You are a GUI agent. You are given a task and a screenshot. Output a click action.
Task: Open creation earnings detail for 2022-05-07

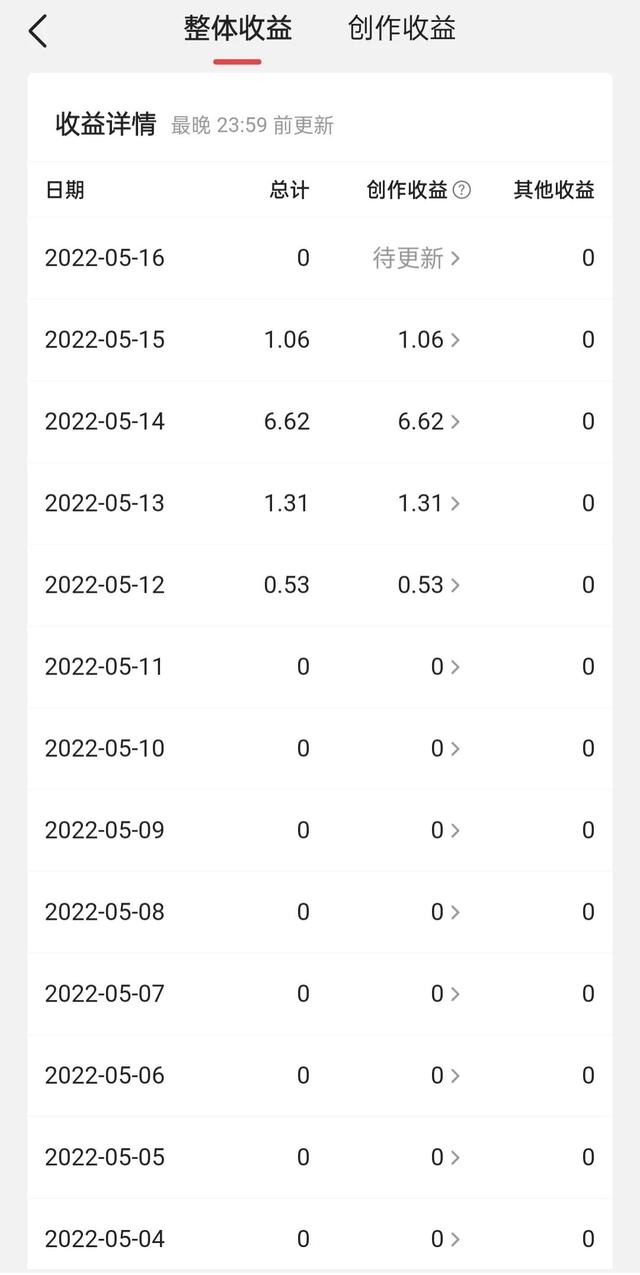coord(445,994)
